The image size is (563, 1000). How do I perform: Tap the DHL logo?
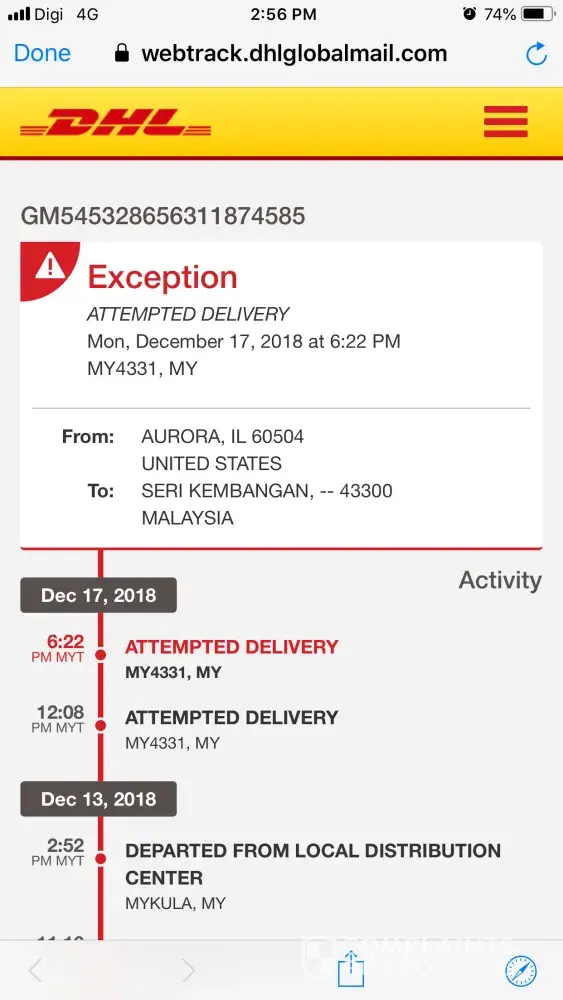(115, 122)
